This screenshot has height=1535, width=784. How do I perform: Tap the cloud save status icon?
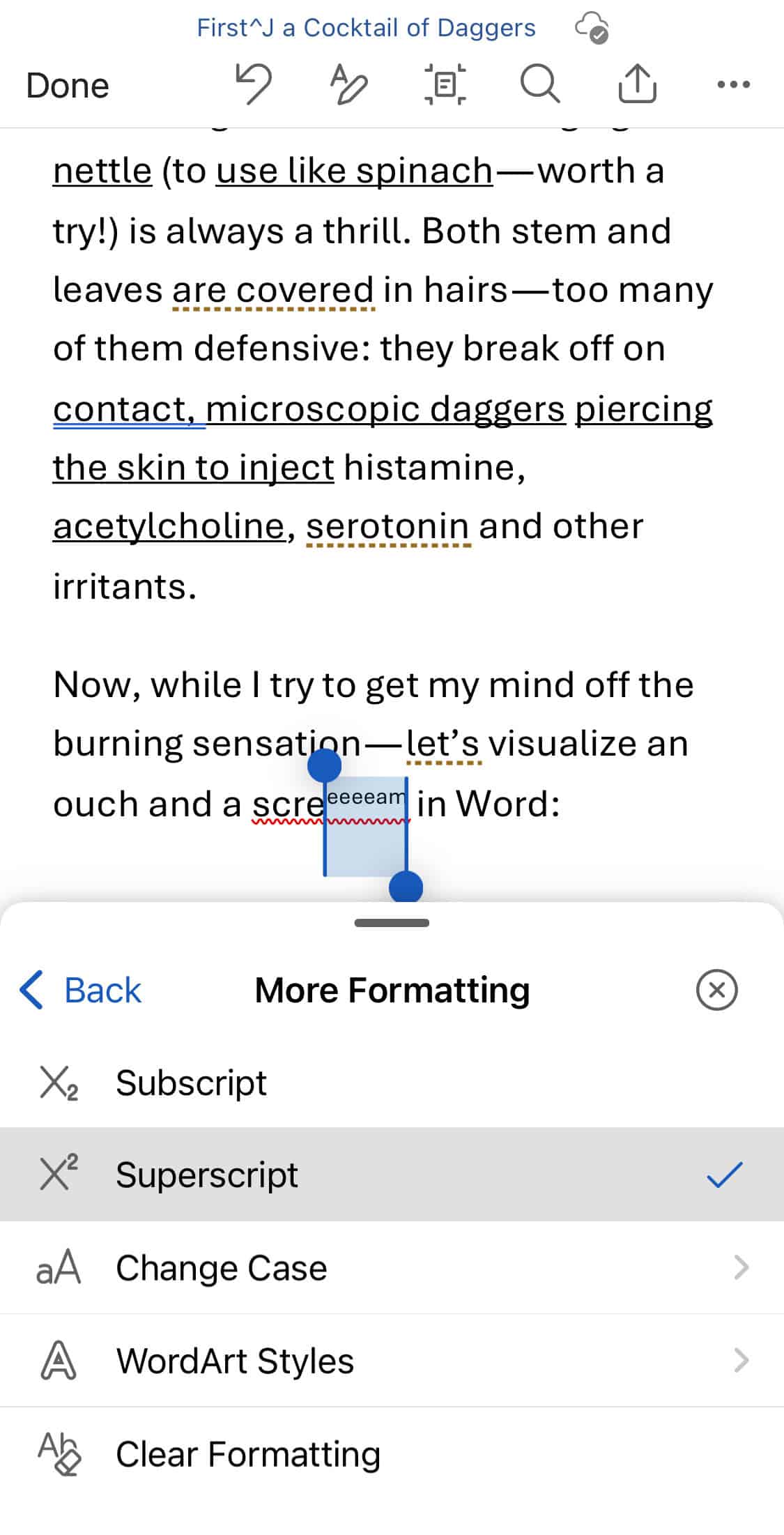click(x=591, y=28)
